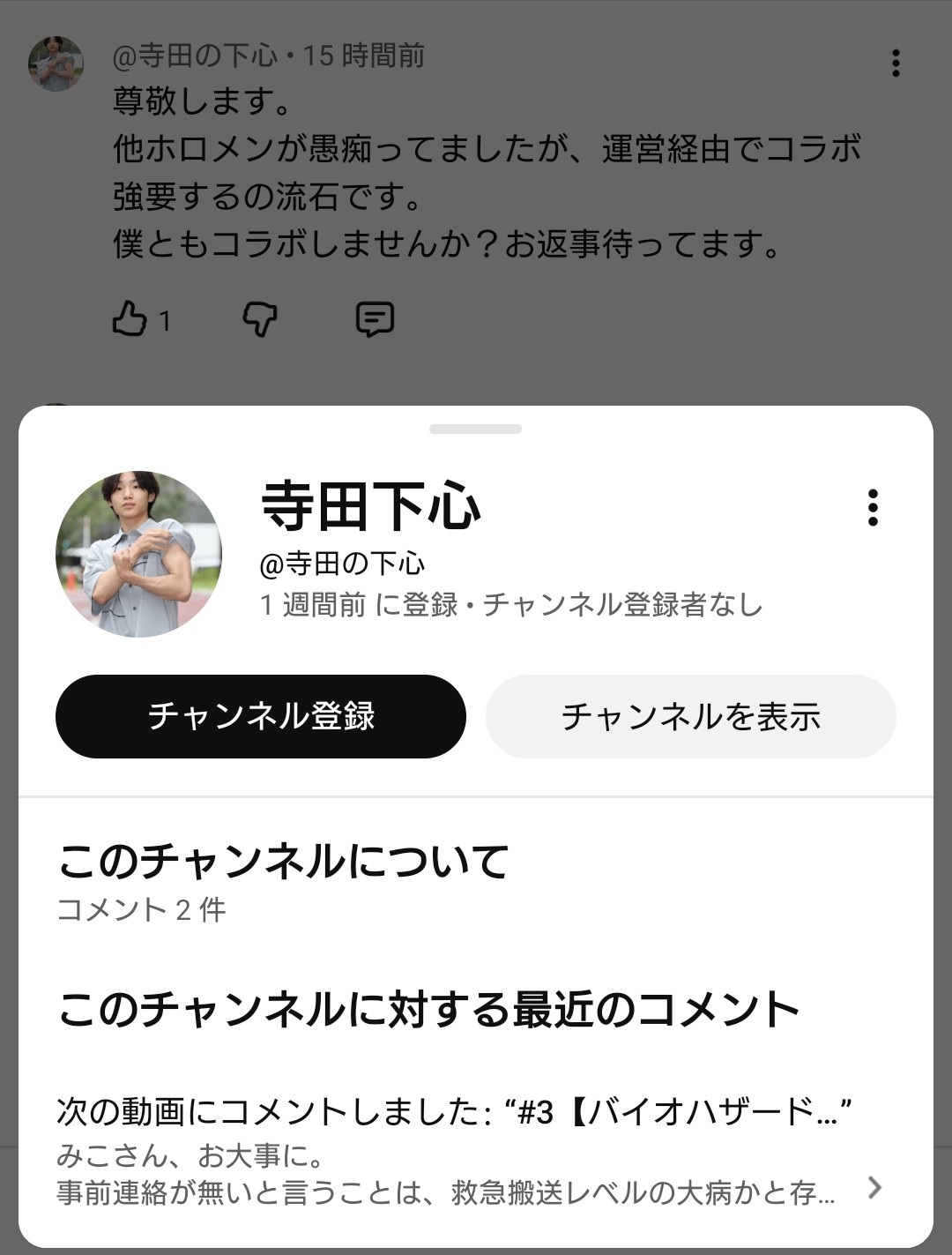Open the recent comment on #3 バイオハザード video
The width and height of the screenshot is (952, 1255).
click(x=467, y=1151)
